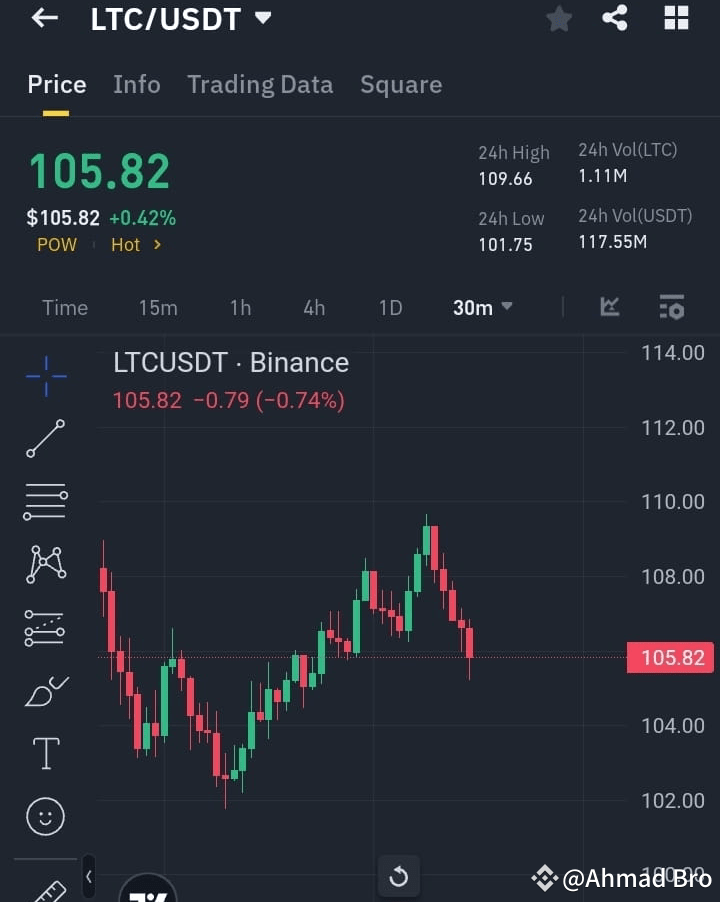Switch to the Trading Data tab
This screenshot has height=902, width=720.
point(260,85)
